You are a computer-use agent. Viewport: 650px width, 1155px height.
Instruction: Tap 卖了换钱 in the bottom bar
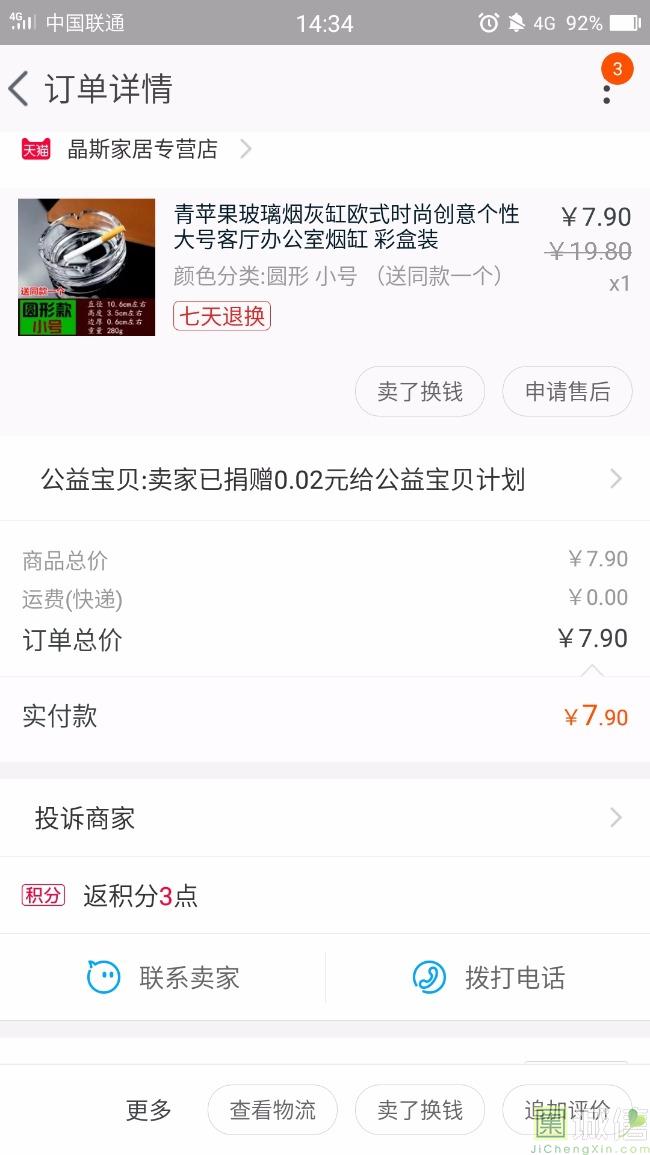(x=420, y=1110)
